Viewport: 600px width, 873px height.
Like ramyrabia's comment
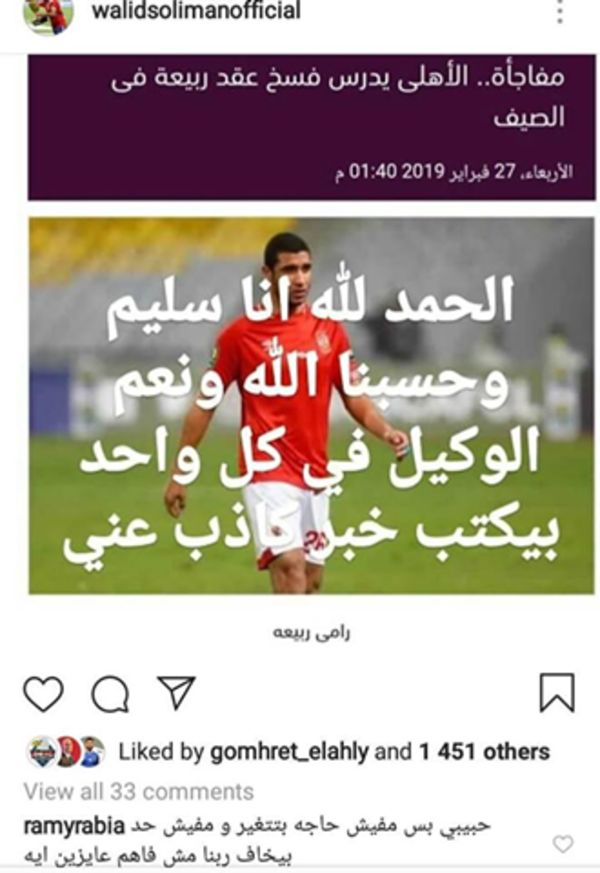563,845
